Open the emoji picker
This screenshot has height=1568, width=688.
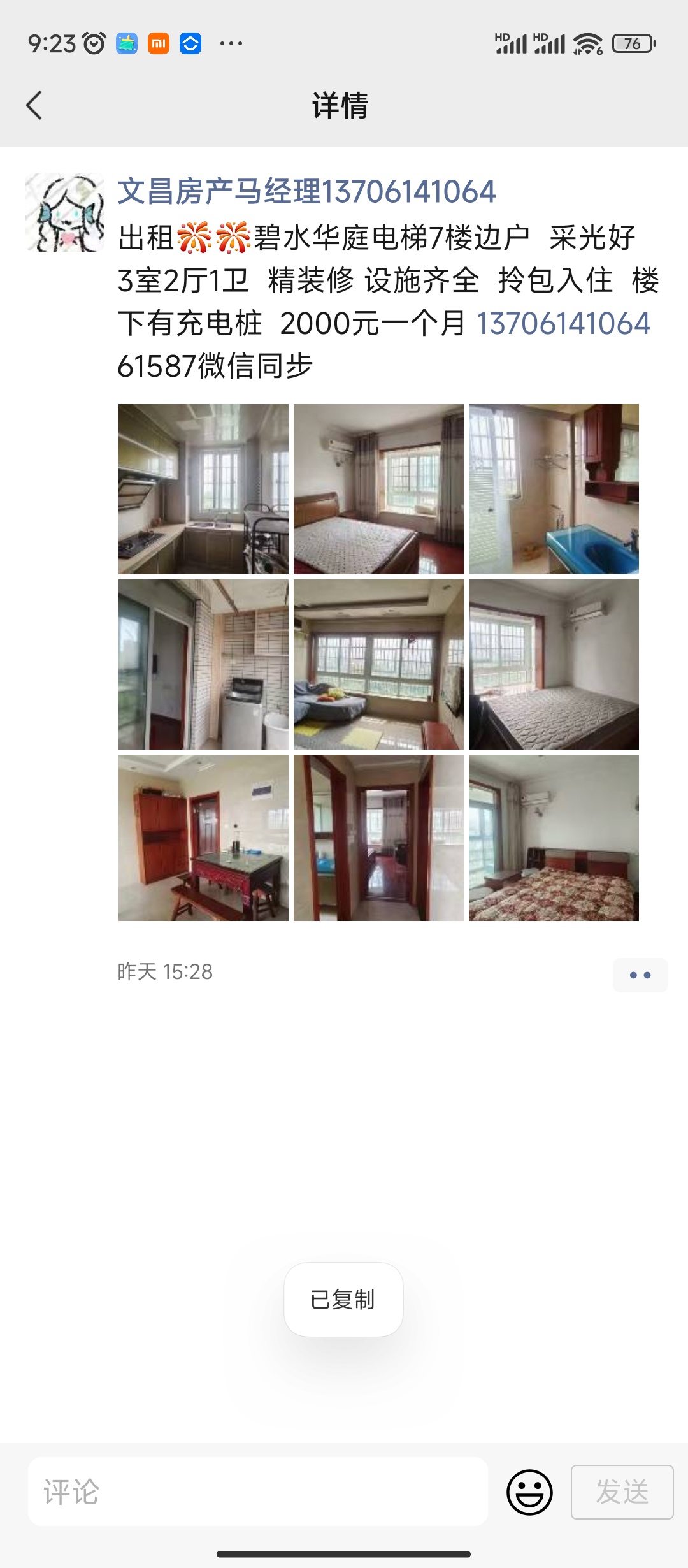tap(529, 1492)
